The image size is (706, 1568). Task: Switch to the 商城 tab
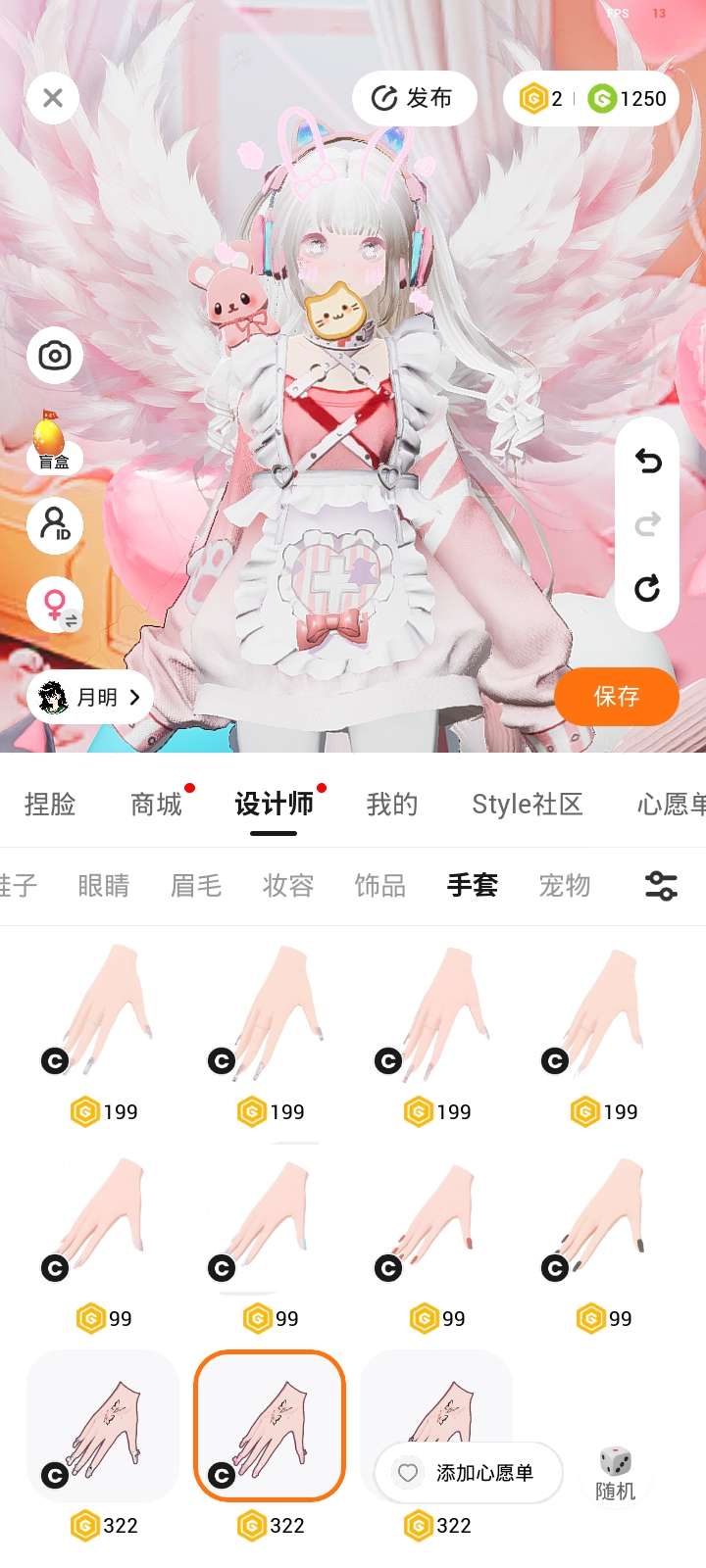157,805
